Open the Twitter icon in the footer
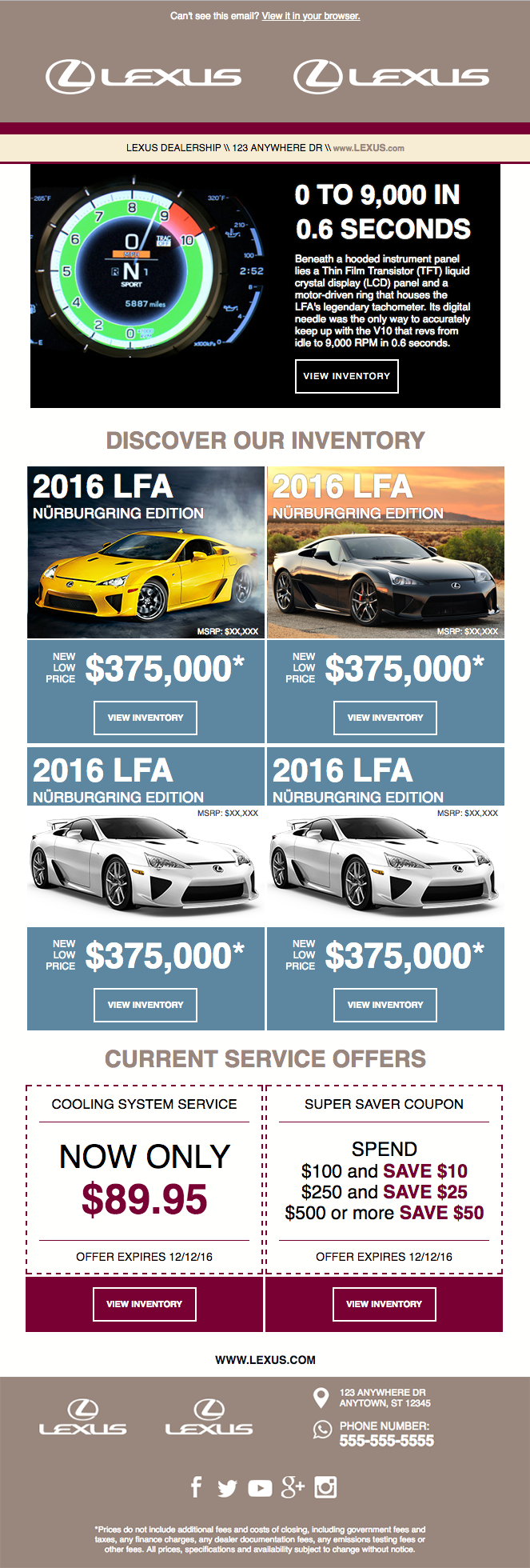The height and width of the screenshot is (1568, 530). 227,1488
